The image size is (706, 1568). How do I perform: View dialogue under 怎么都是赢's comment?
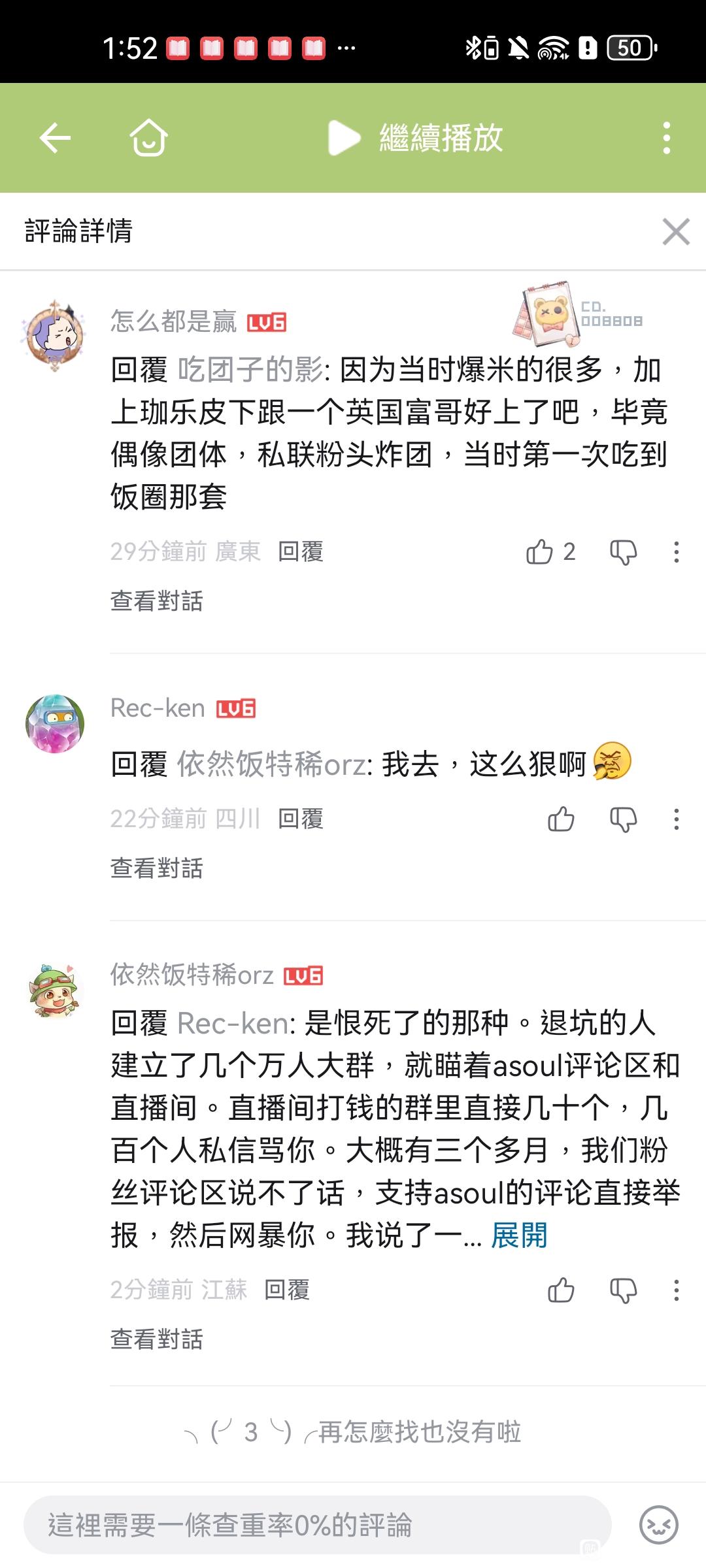[x=157, y=601]
